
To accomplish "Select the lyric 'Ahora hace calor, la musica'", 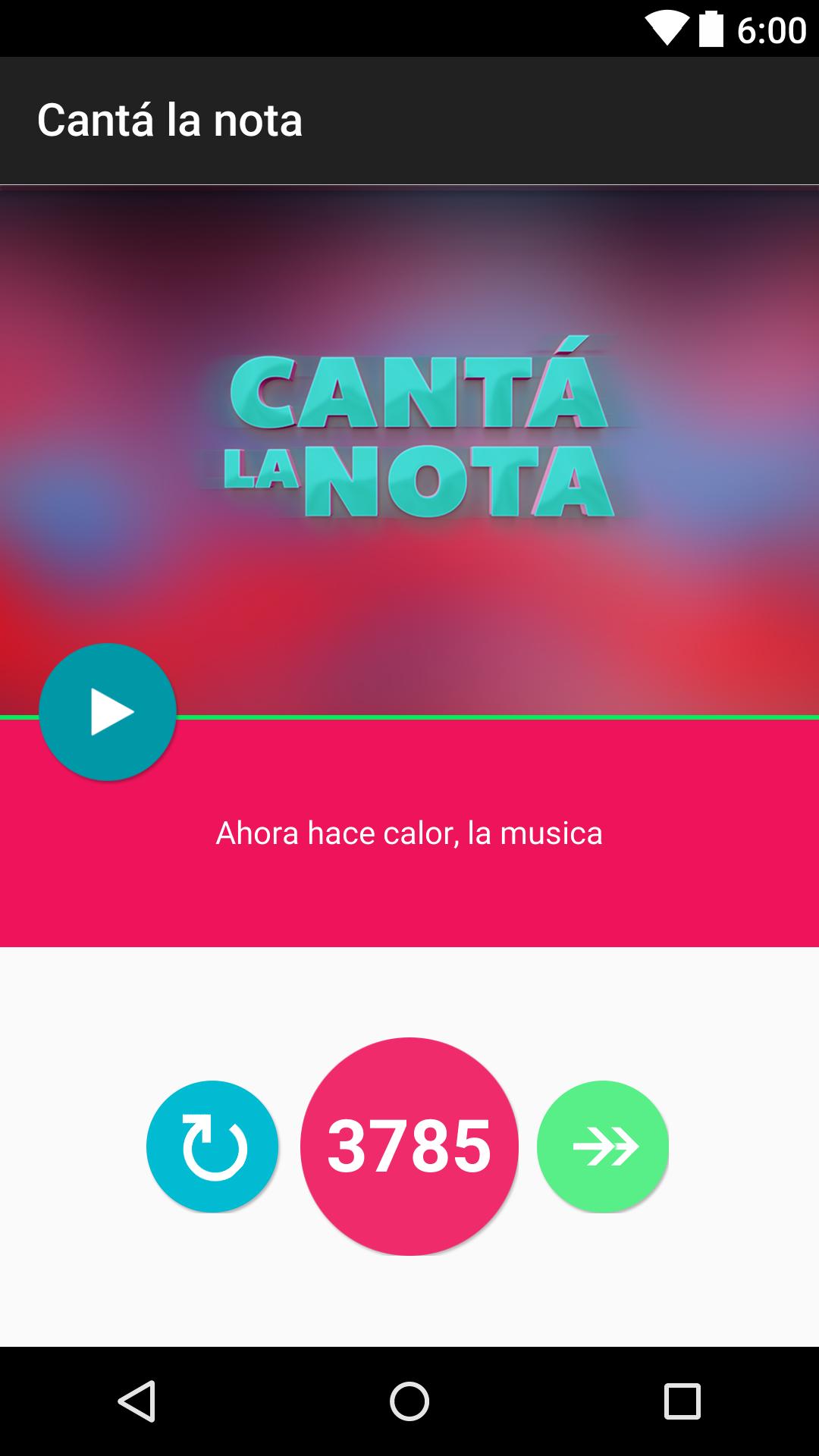I will [409, 833].
